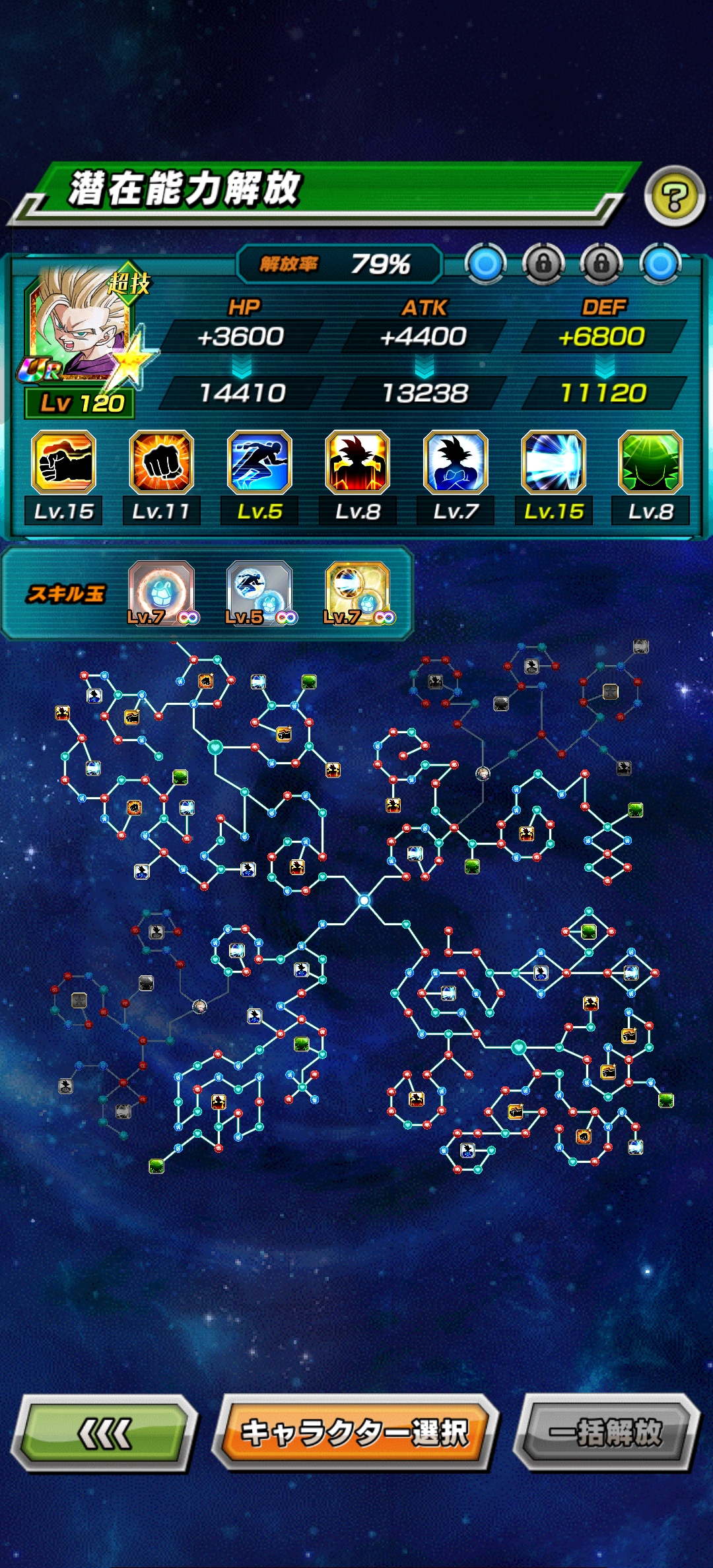Open the question mark help button
This screenshot has width=713, height=1568.
coord(674,197)
